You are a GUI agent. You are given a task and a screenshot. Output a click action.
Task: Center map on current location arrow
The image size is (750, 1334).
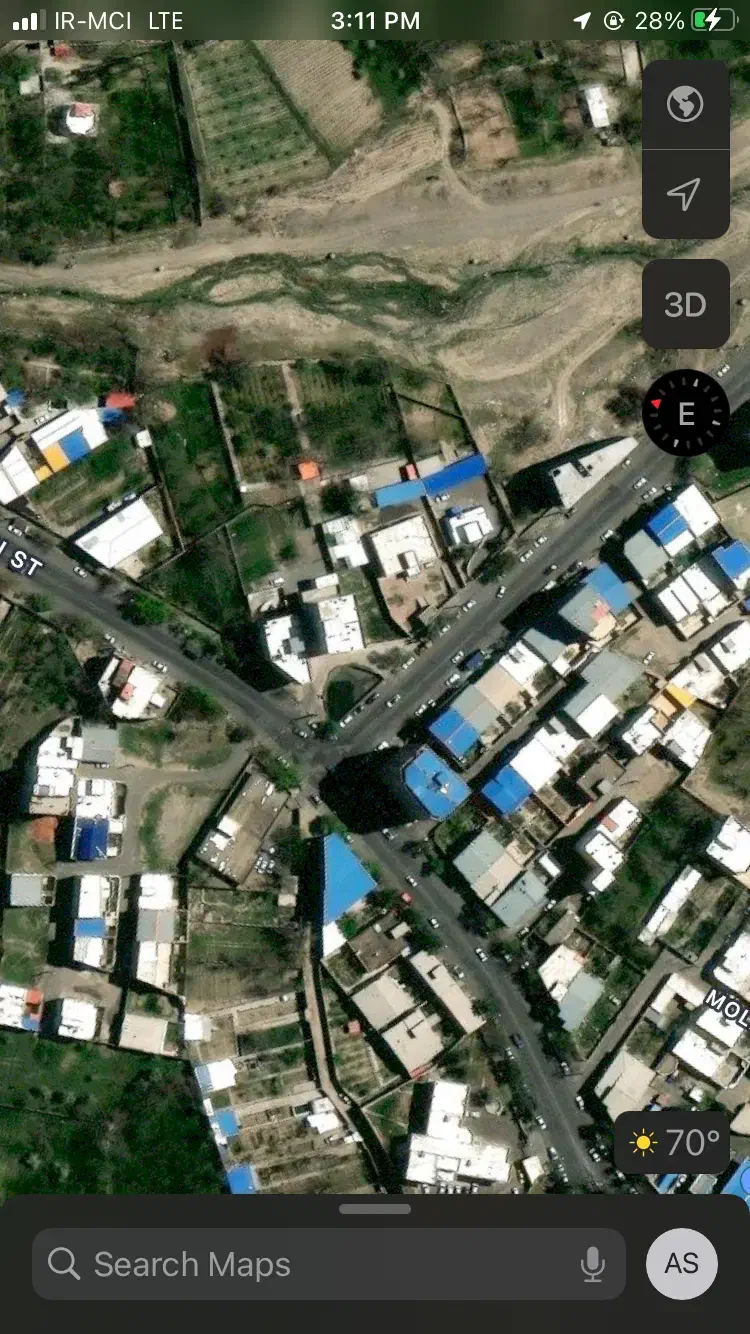coord(685,195)
